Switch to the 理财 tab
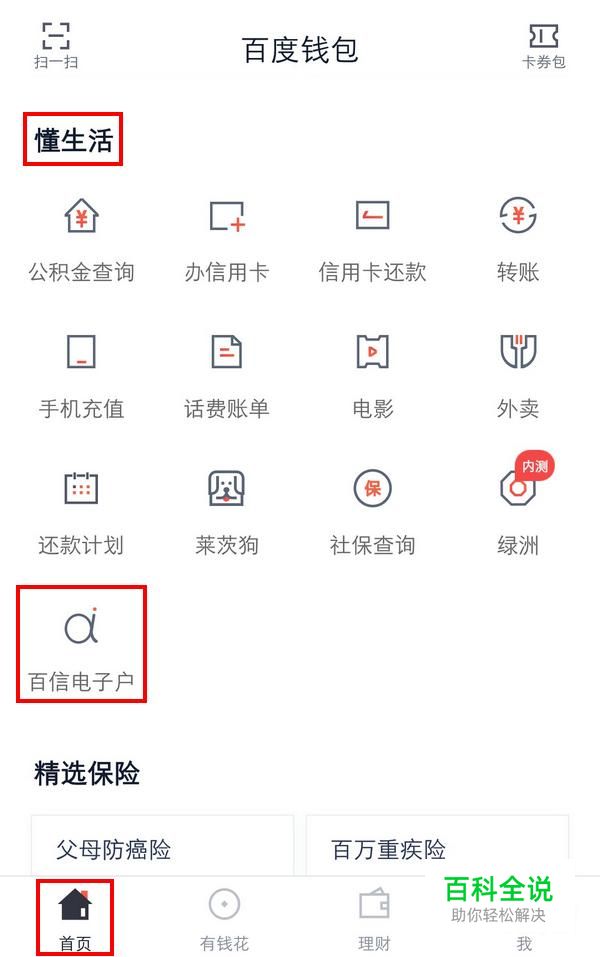600x957 pixels. pos(374,918)
